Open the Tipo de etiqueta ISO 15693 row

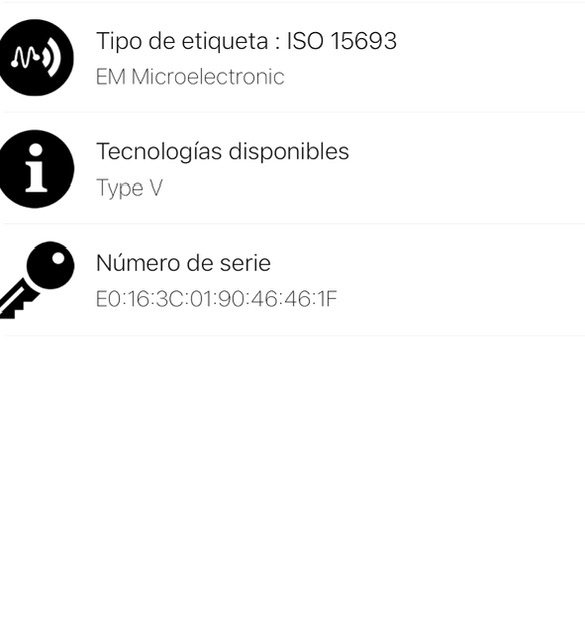point(292,58)
